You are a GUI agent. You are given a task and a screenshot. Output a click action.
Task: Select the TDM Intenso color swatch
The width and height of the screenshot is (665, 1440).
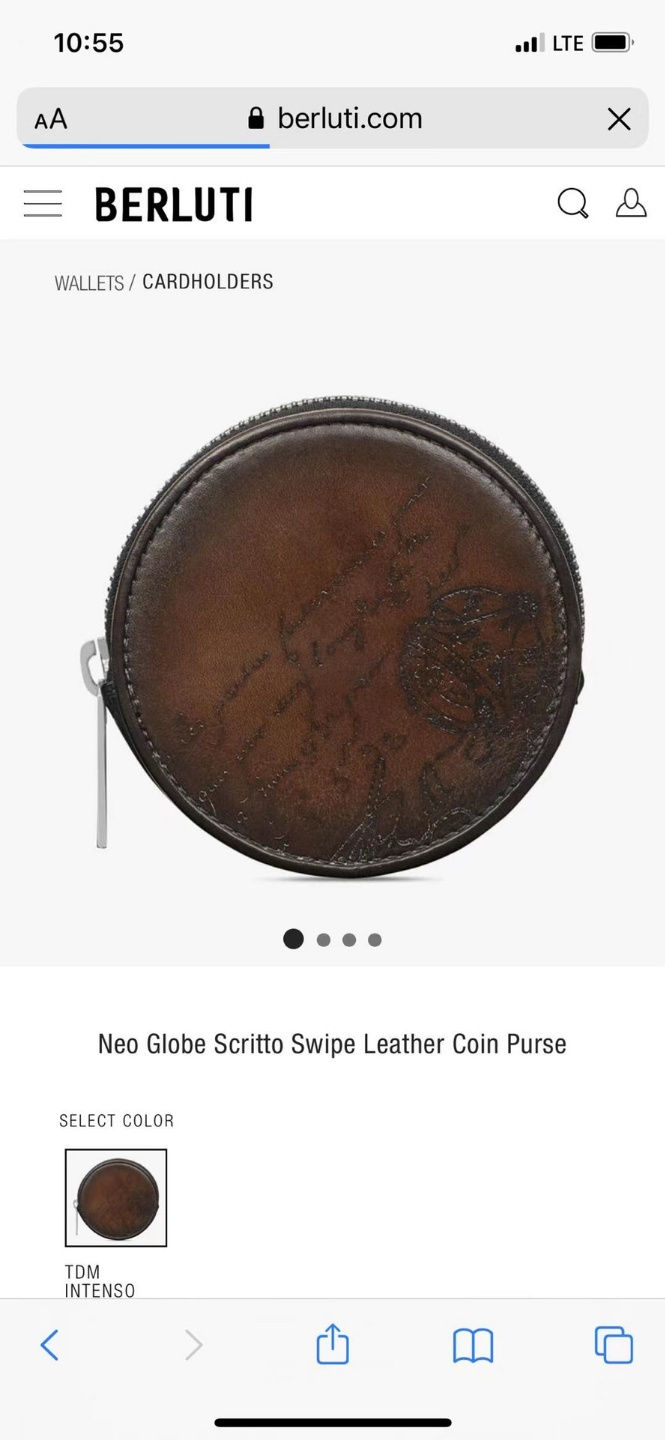pos(116,1197)
